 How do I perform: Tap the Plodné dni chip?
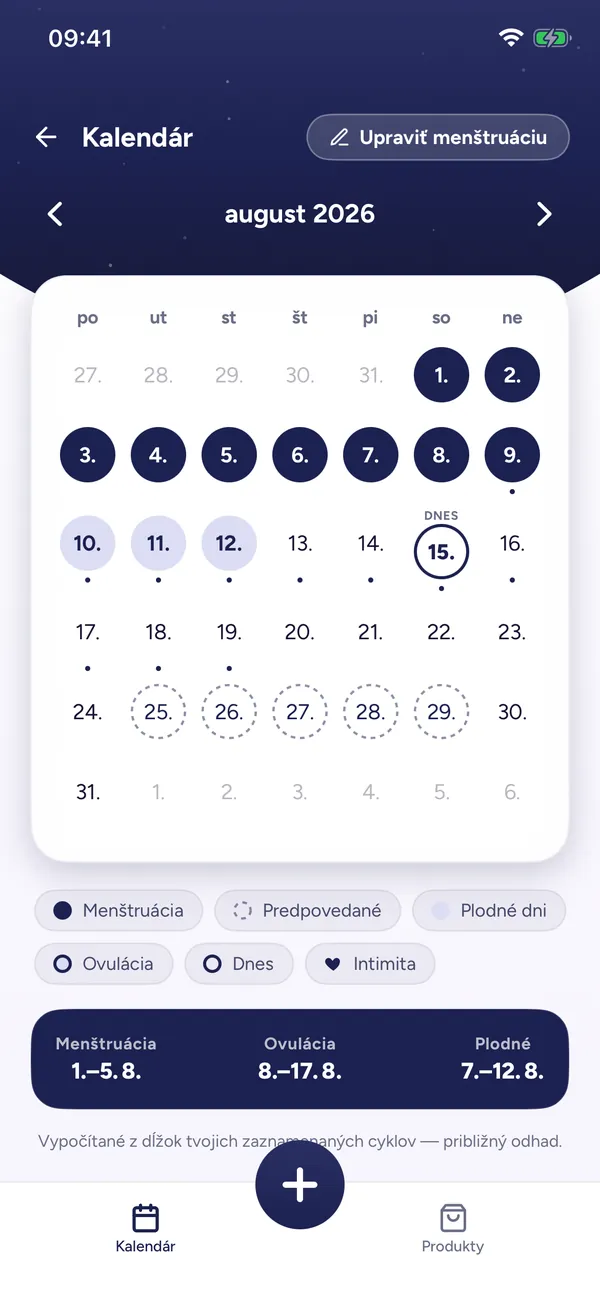tap(489, 910)
